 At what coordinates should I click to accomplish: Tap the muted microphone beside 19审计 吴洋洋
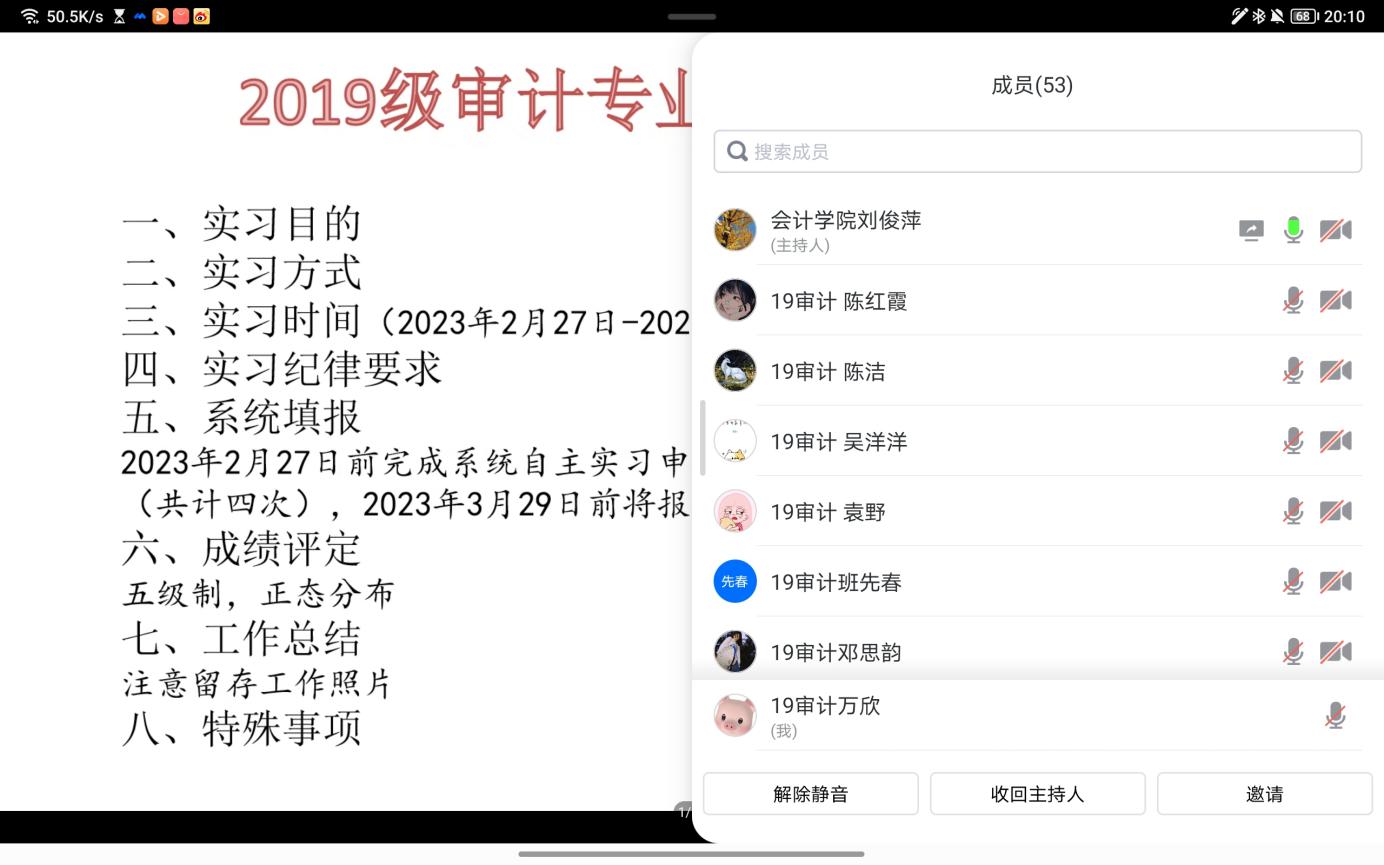[1293, 441]
